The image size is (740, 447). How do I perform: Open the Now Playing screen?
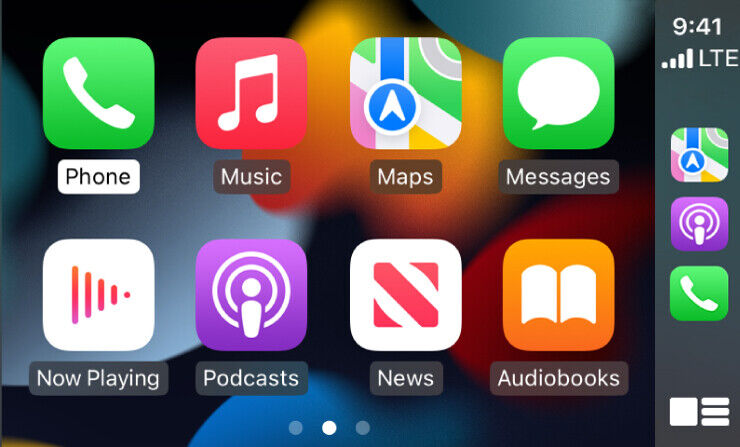click(98, 295)
